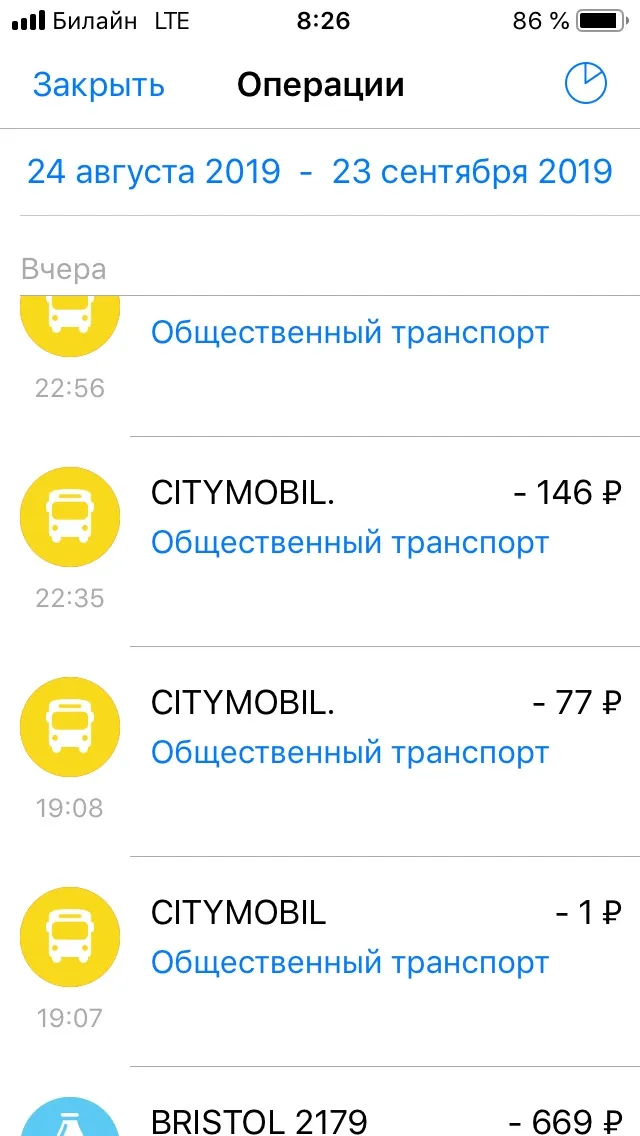Open the CITYMOBIL operation for 146 ₽

tap(320, 541)
